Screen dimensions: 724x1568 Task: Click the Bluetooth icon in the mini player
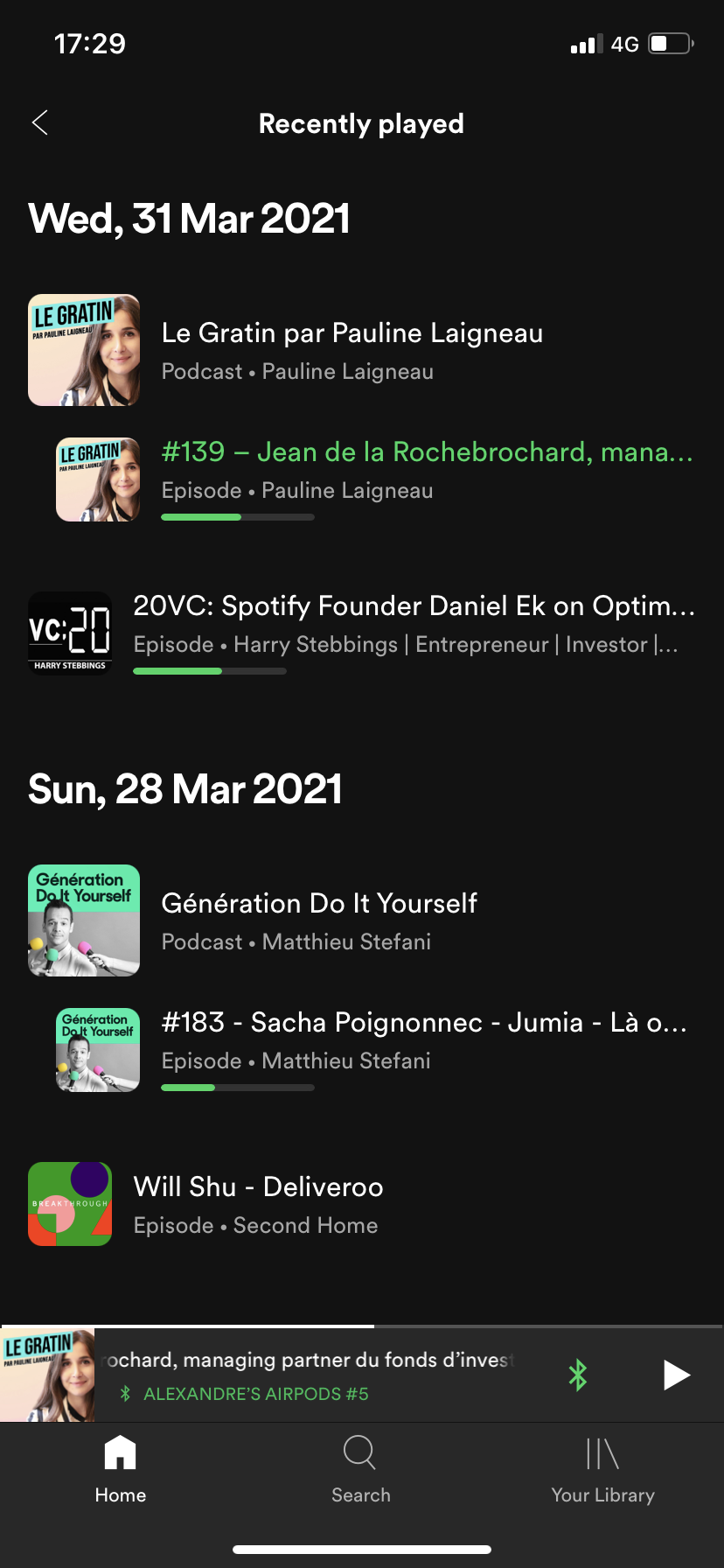(577, 1374)
